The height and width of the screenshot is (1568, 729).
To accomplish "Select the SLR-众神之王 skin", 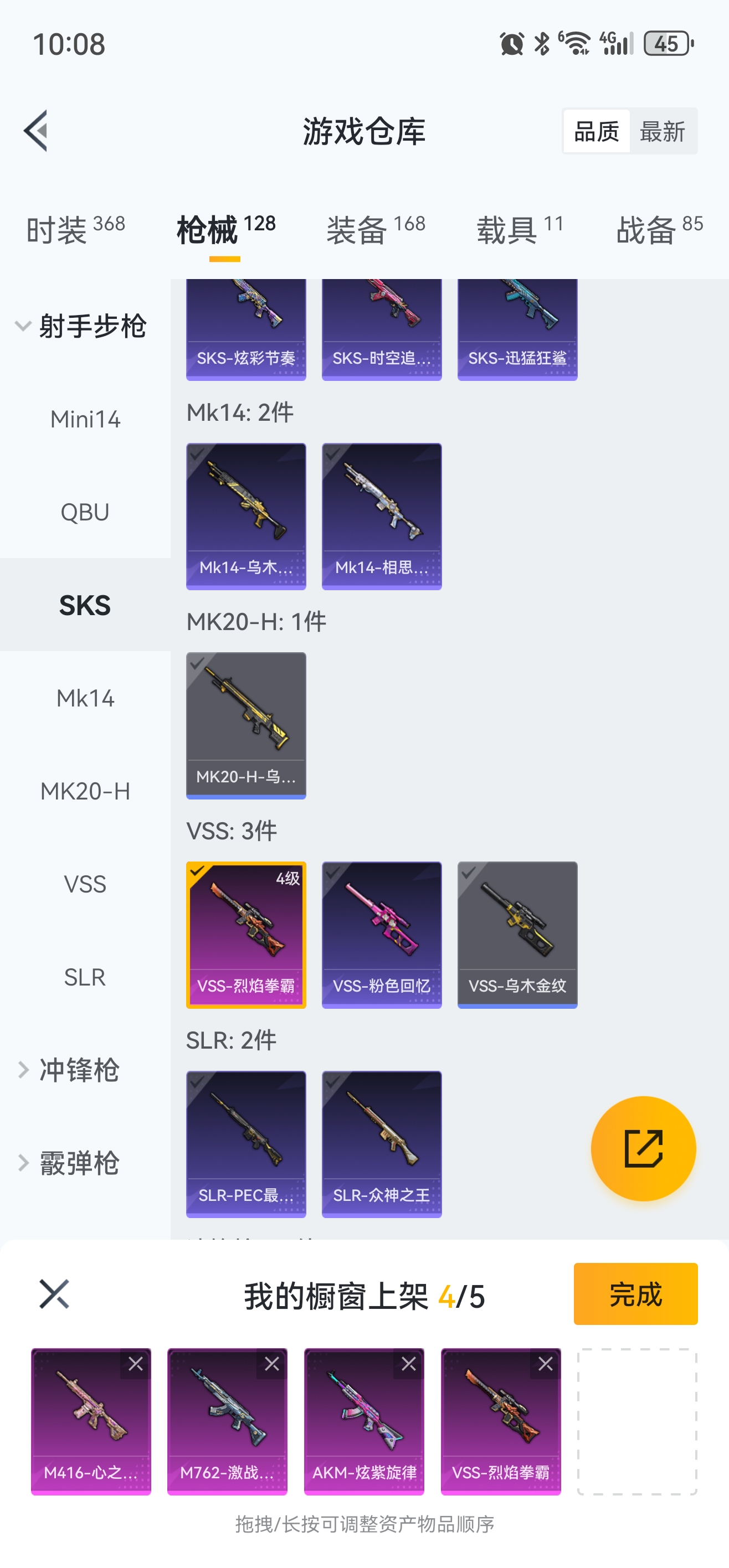I will click(x=382, y=1144).
